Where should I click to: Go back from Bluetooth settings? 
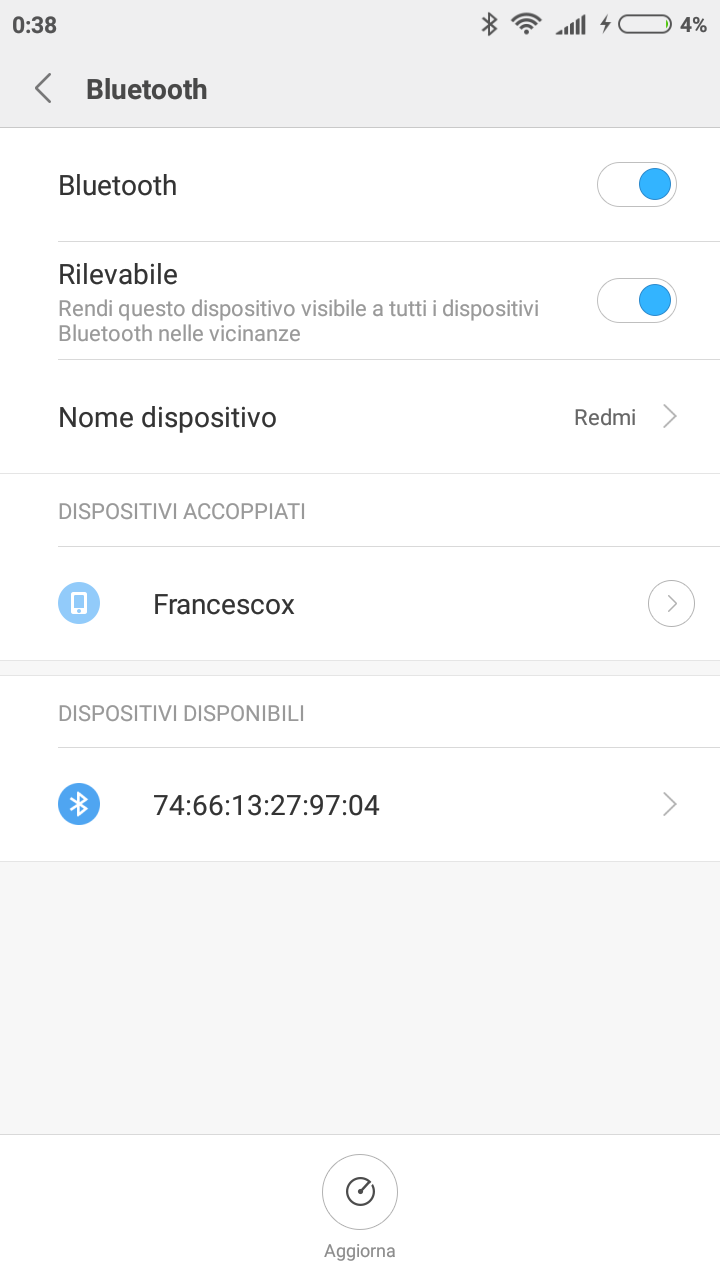coord(42,89)
